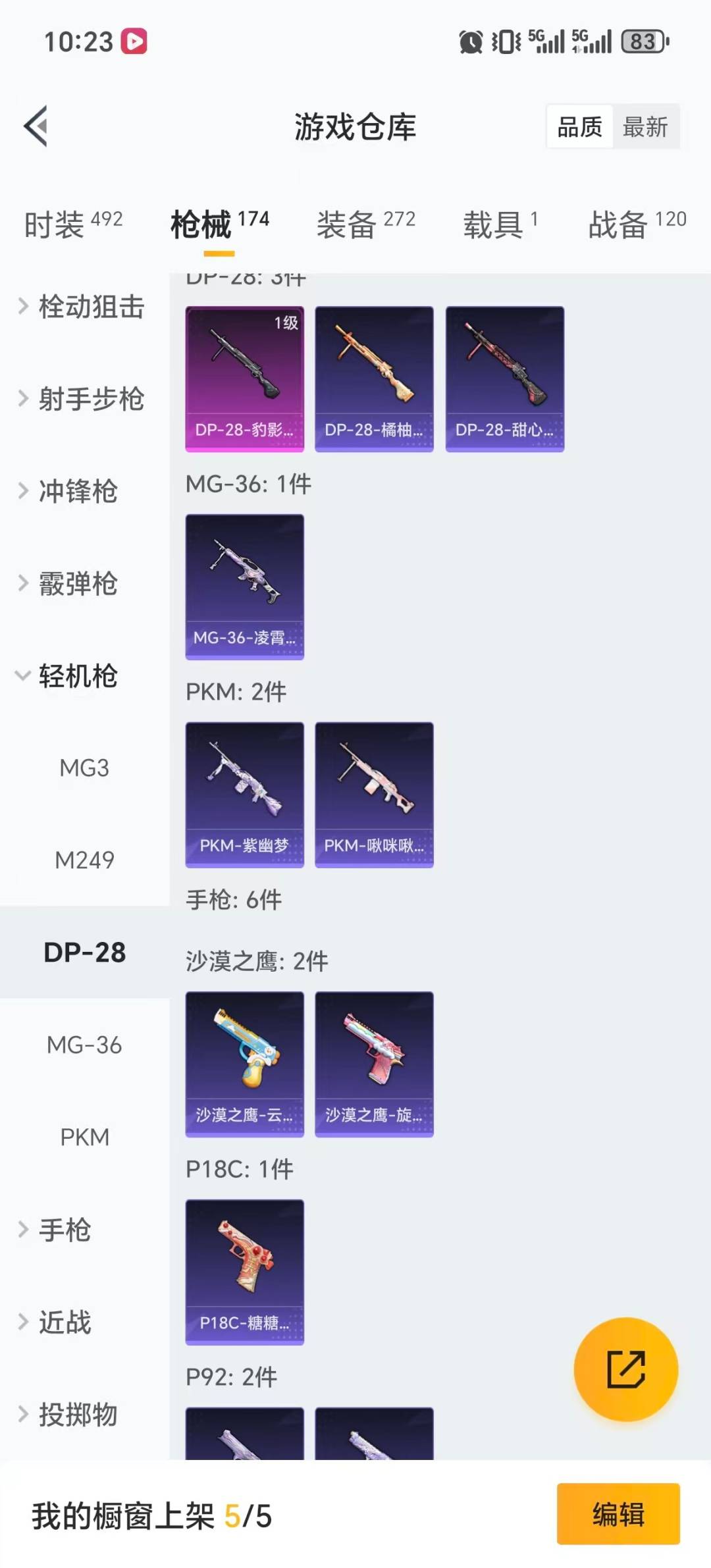View the P18C-糖糖 pistol skin
Screen dimensions: 711x1568
coord(244,1272)
